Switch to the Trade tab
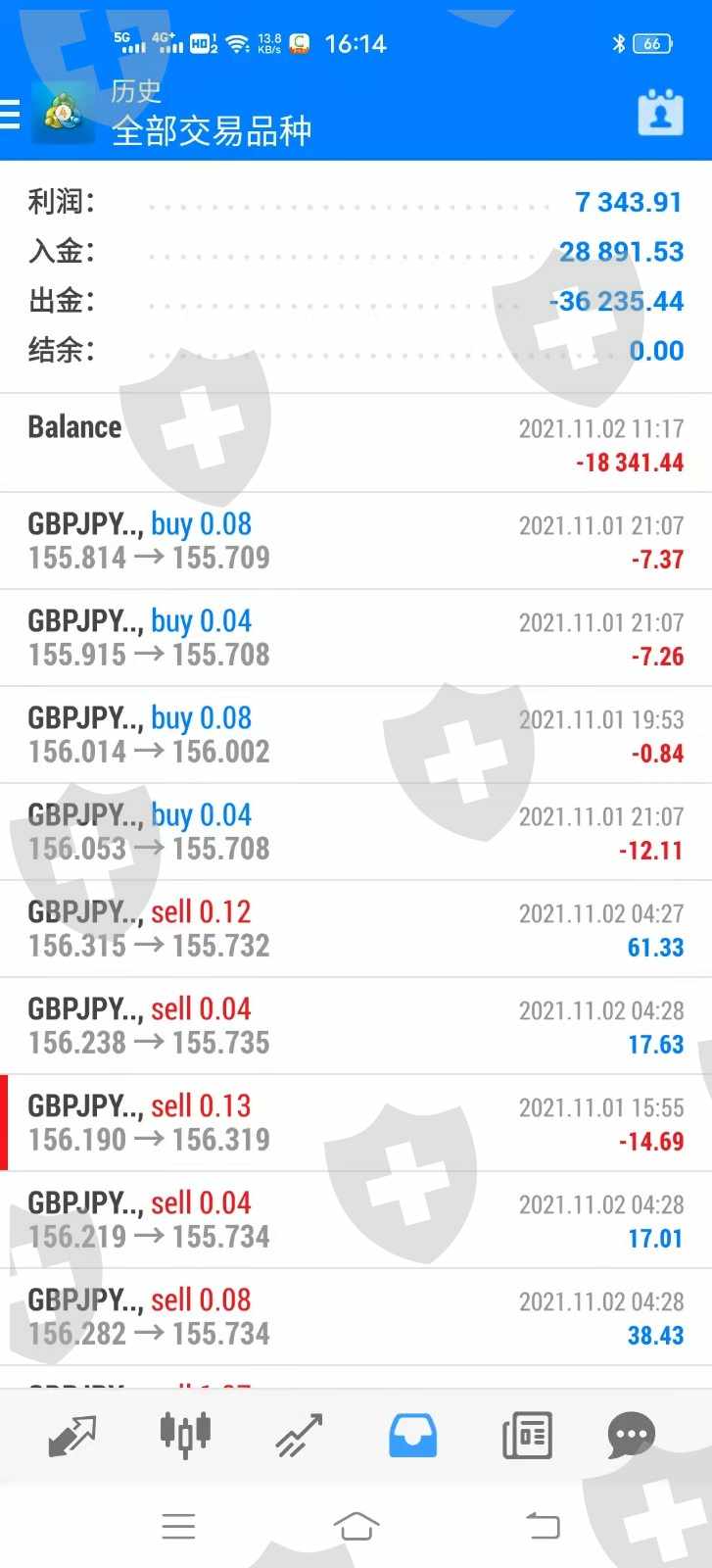 pos(299,1436)
